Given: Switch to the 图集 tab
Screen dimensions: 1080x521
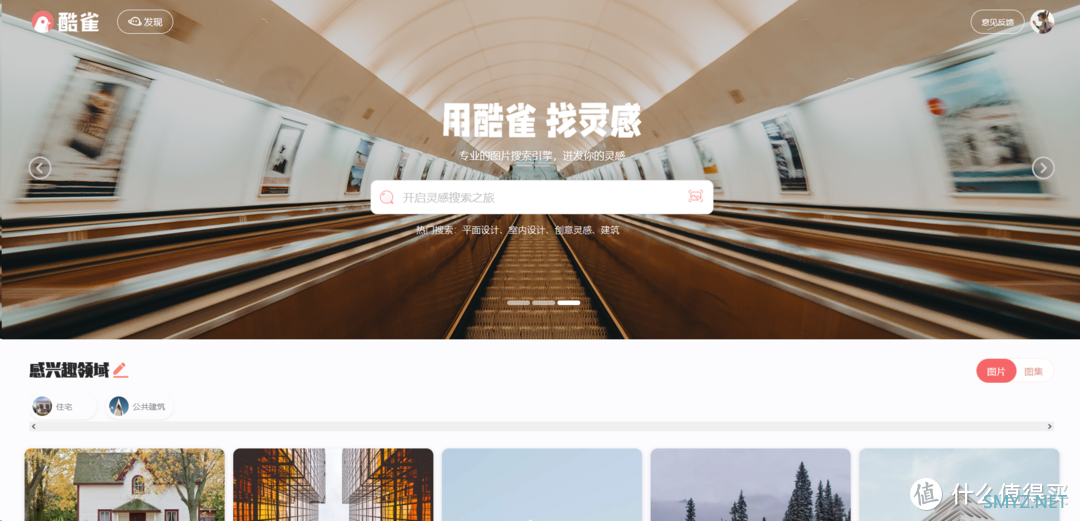Looking at the screenshot, I should click(x=1033, y=371).
